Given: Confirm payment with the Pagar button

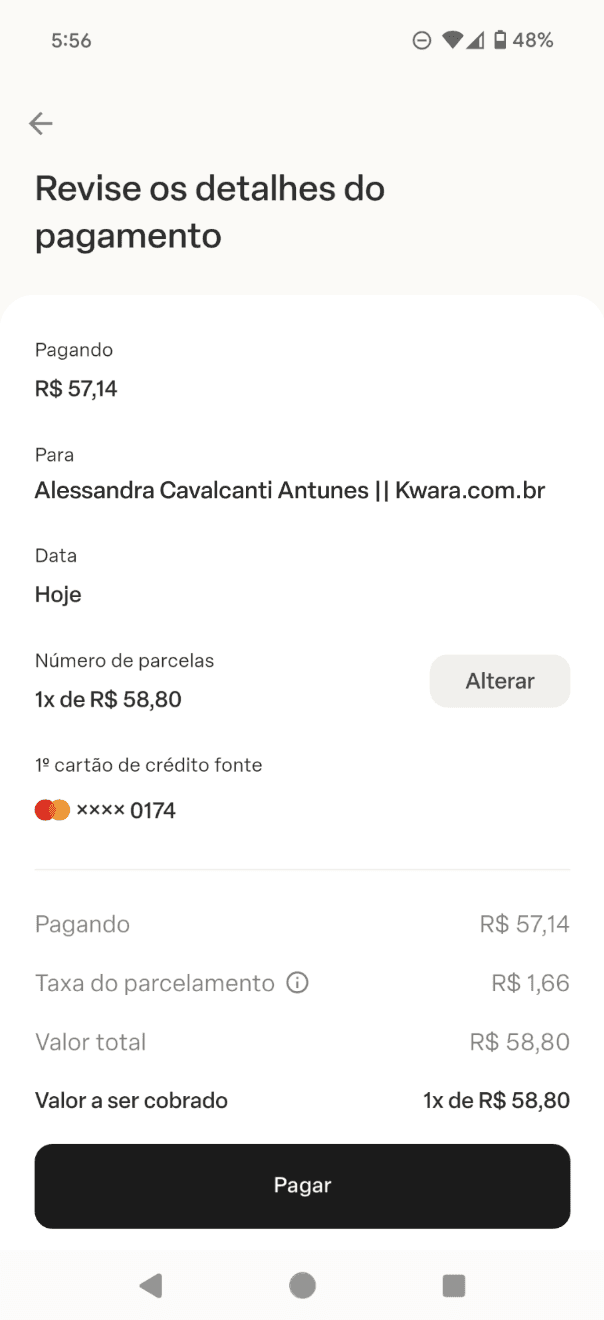Looking at the screenshot, I should (302, 1186).
